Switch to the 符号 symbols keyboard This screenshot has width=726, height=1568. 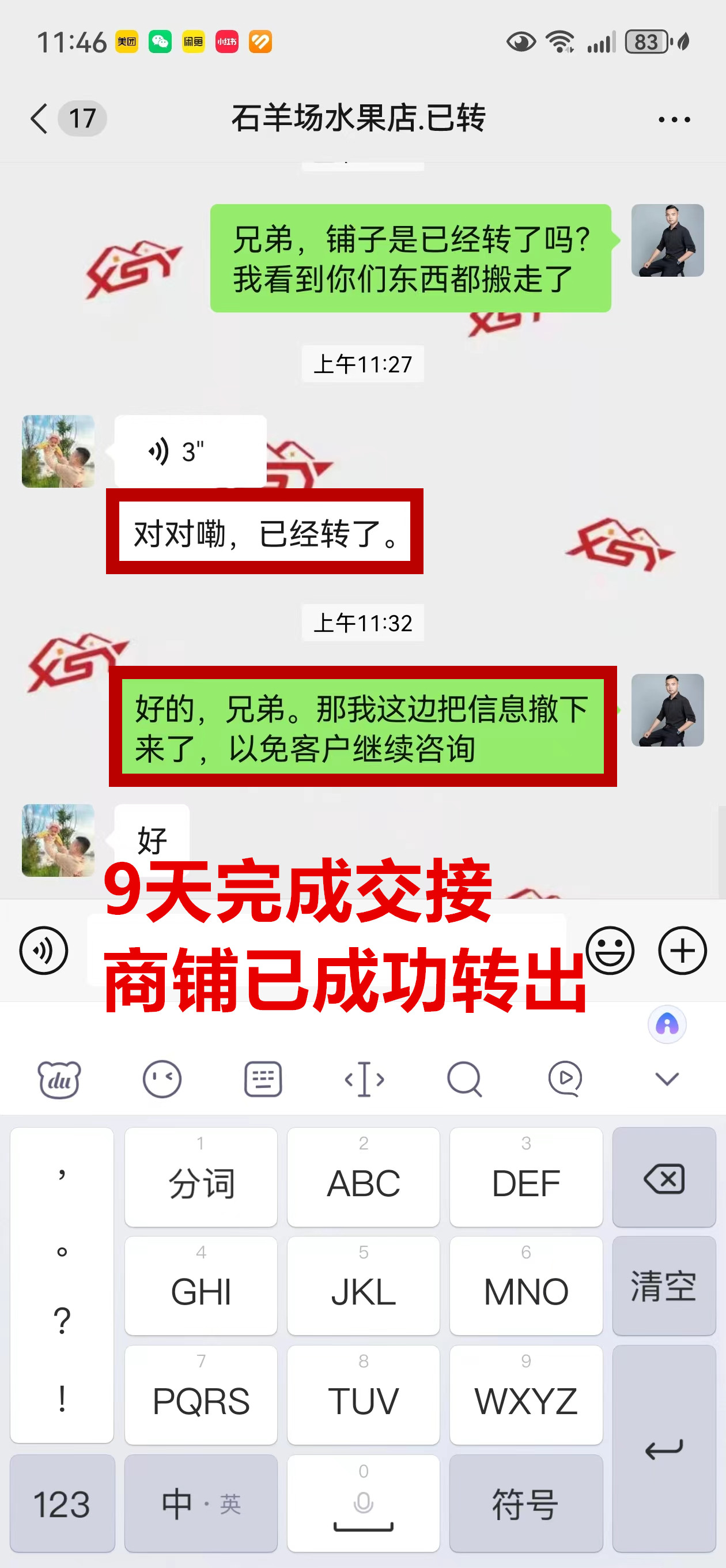tap(526, 1503)
